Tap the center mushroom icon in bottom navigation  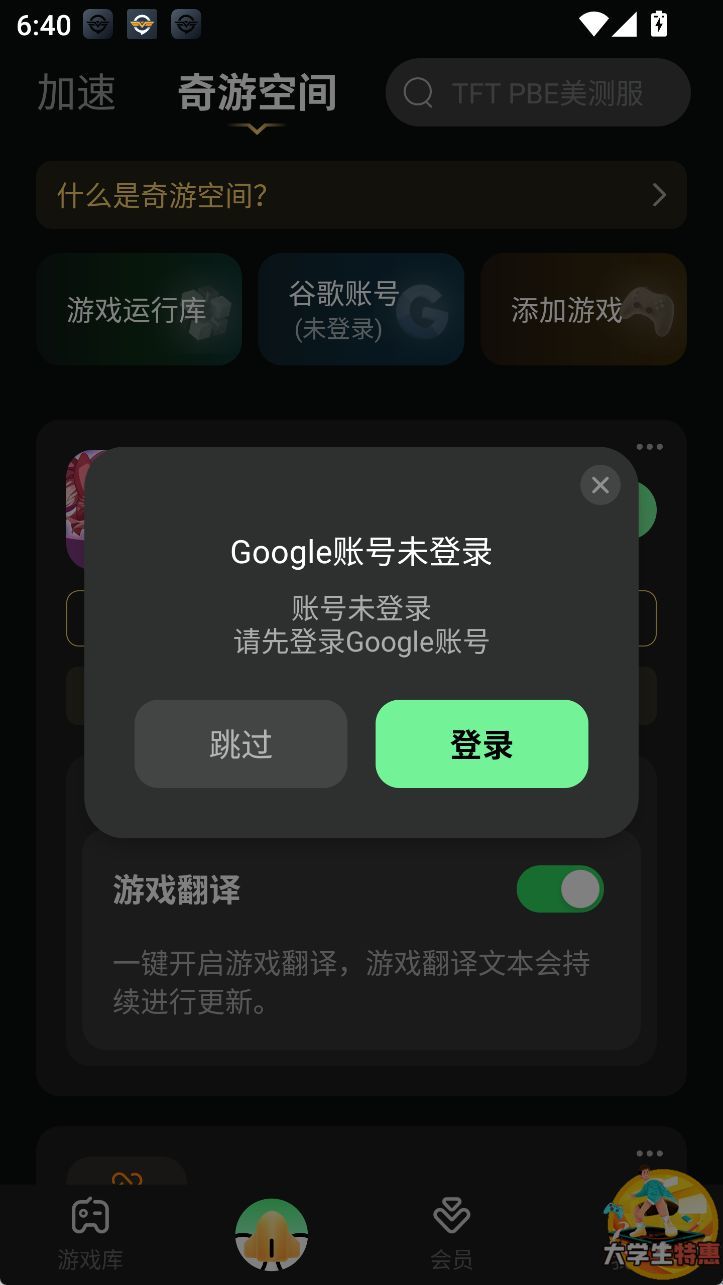(x=270, y=1234)
